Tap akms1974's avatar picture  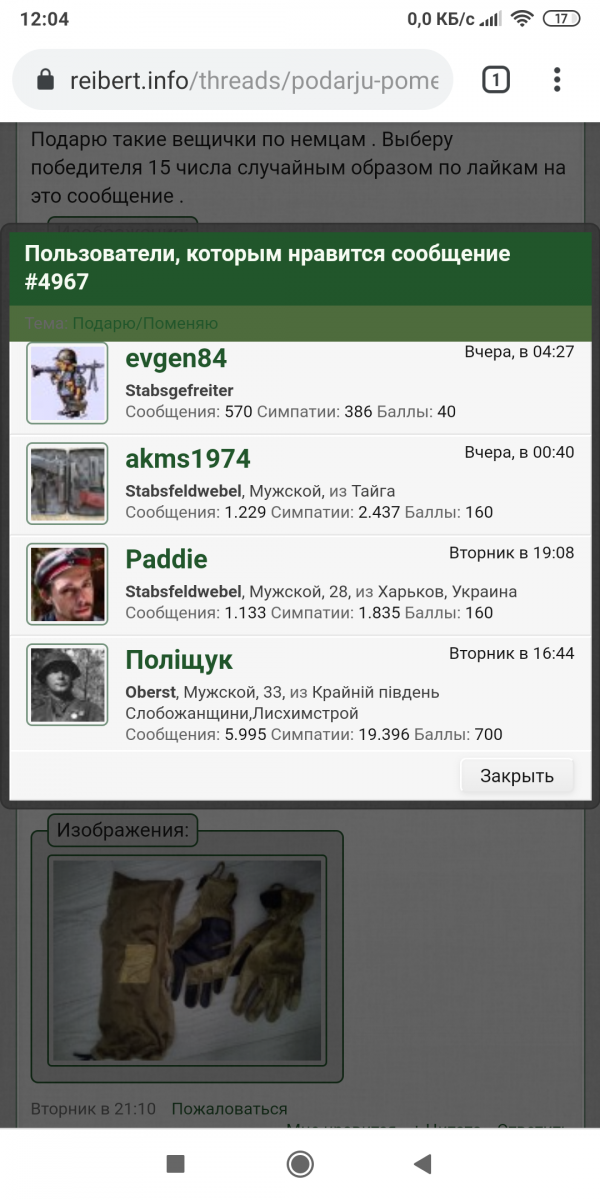[x=67, y=483]
